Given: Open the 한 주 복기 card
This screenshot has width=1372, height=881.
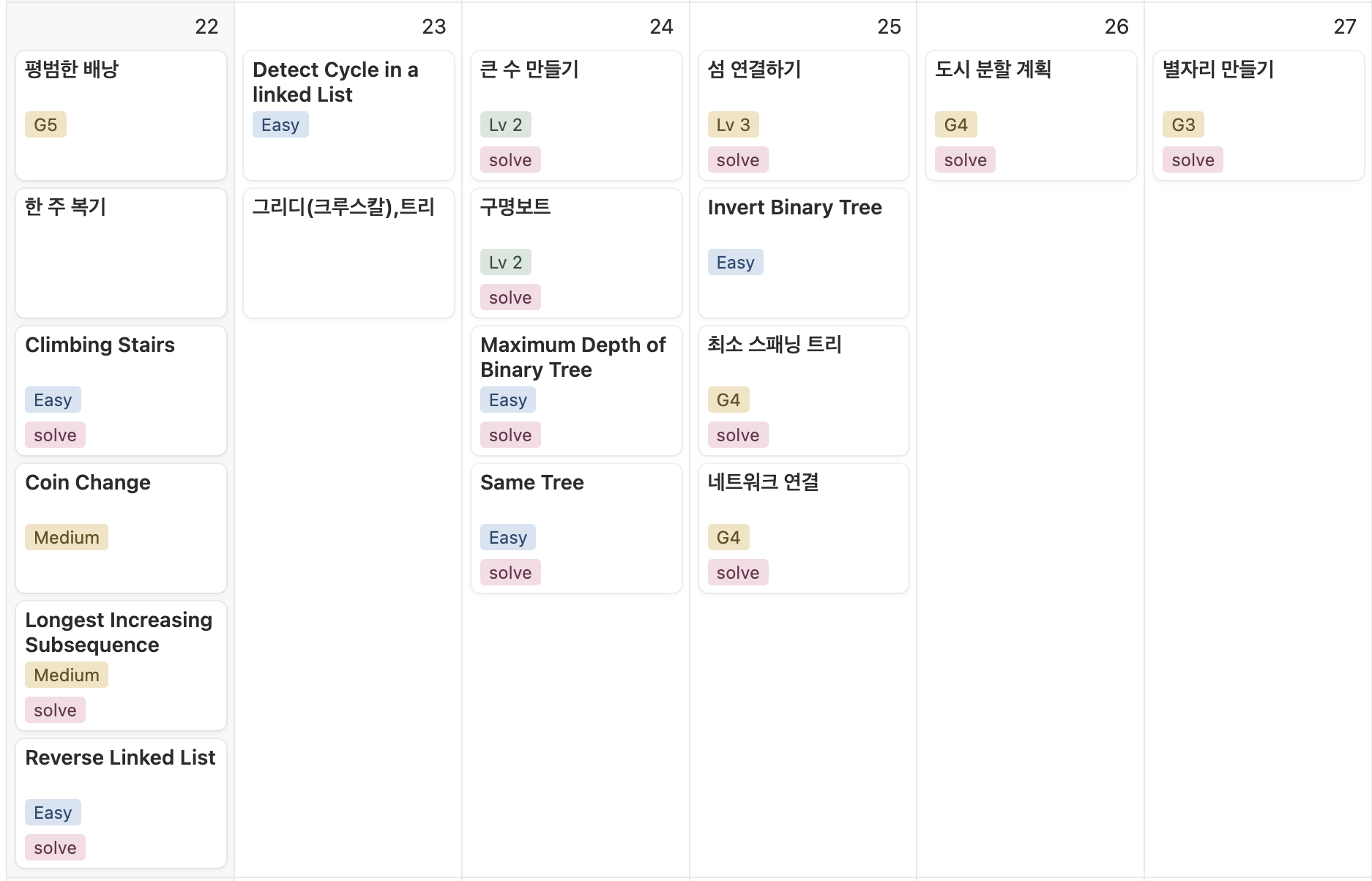Looking at the screenshot, I should (66, 207).
